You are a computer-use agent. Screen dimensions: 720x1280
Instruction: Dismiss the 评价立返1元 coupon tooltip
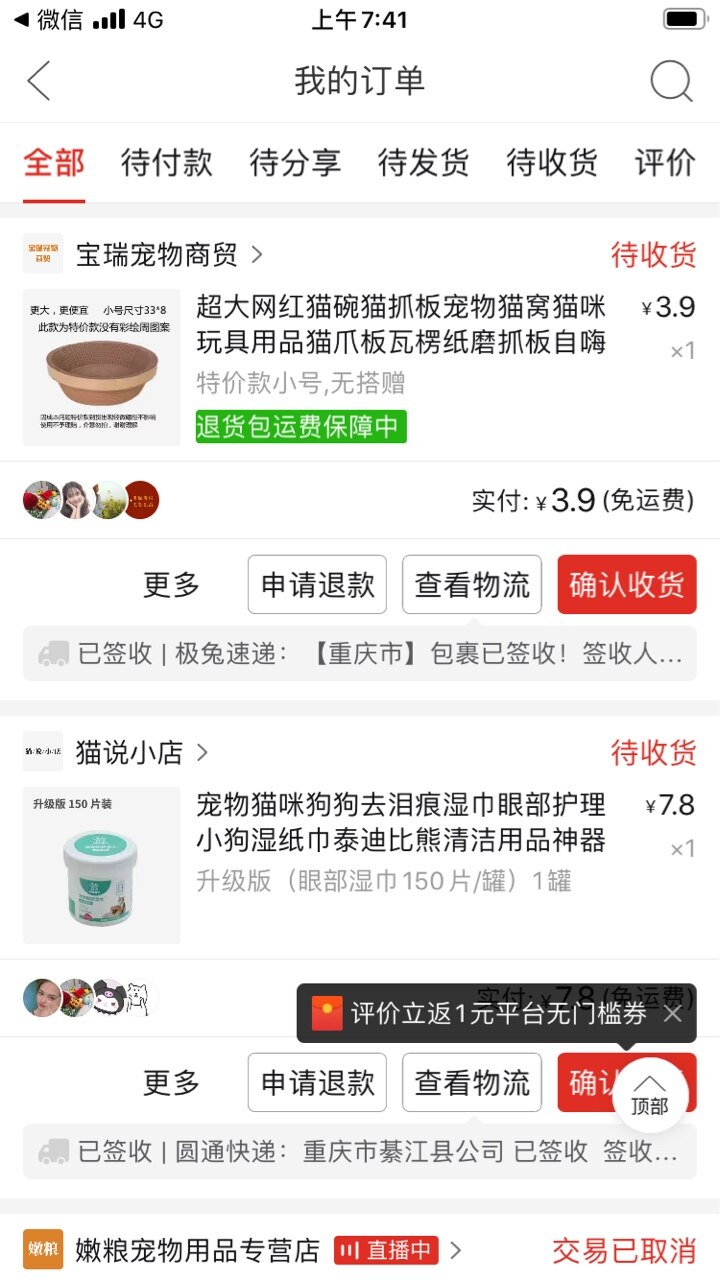(x=673, y=1013)
